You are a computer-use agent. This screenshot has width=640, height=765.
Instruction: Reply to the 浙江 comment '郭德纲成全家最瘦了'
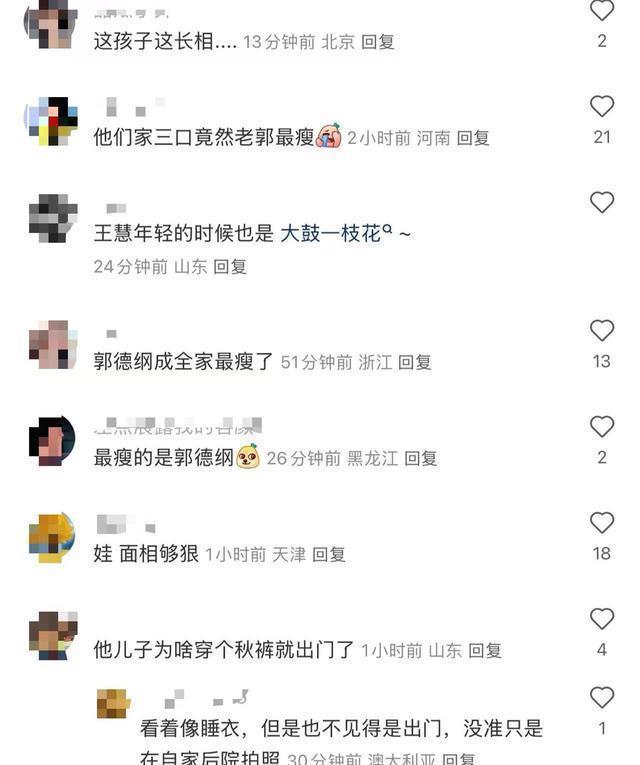click(415, 362)
